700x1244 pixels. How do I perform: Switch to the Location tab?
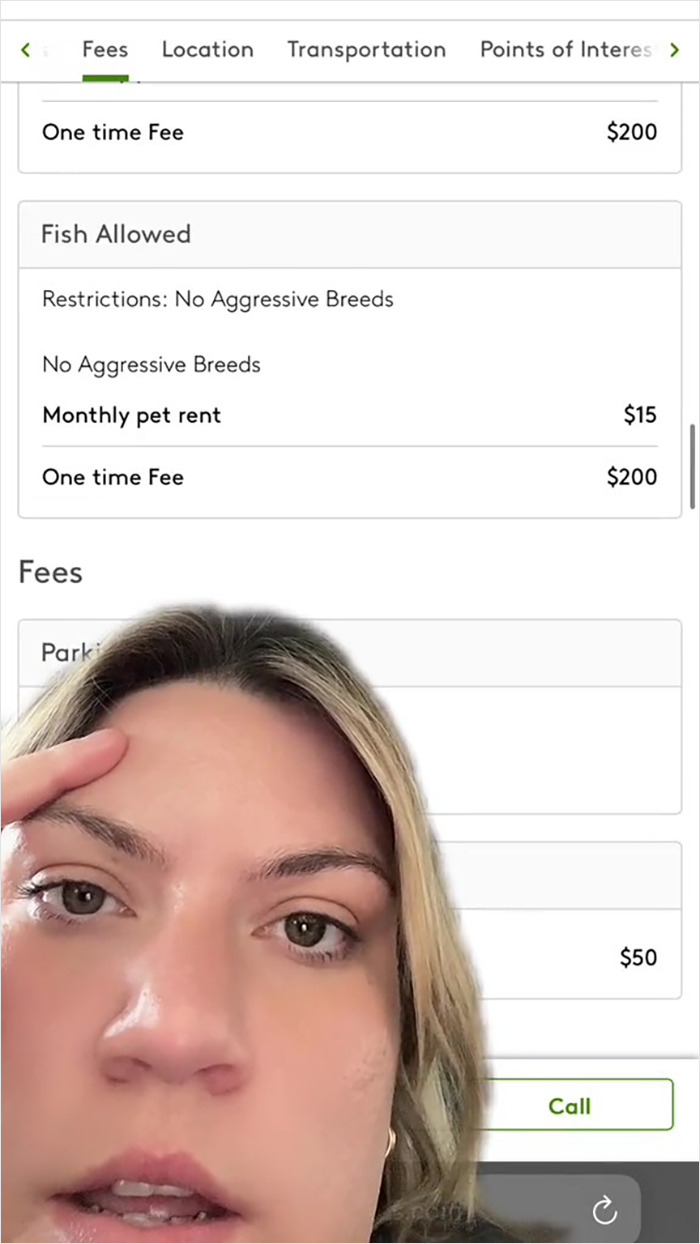click(x=208, y=50)
